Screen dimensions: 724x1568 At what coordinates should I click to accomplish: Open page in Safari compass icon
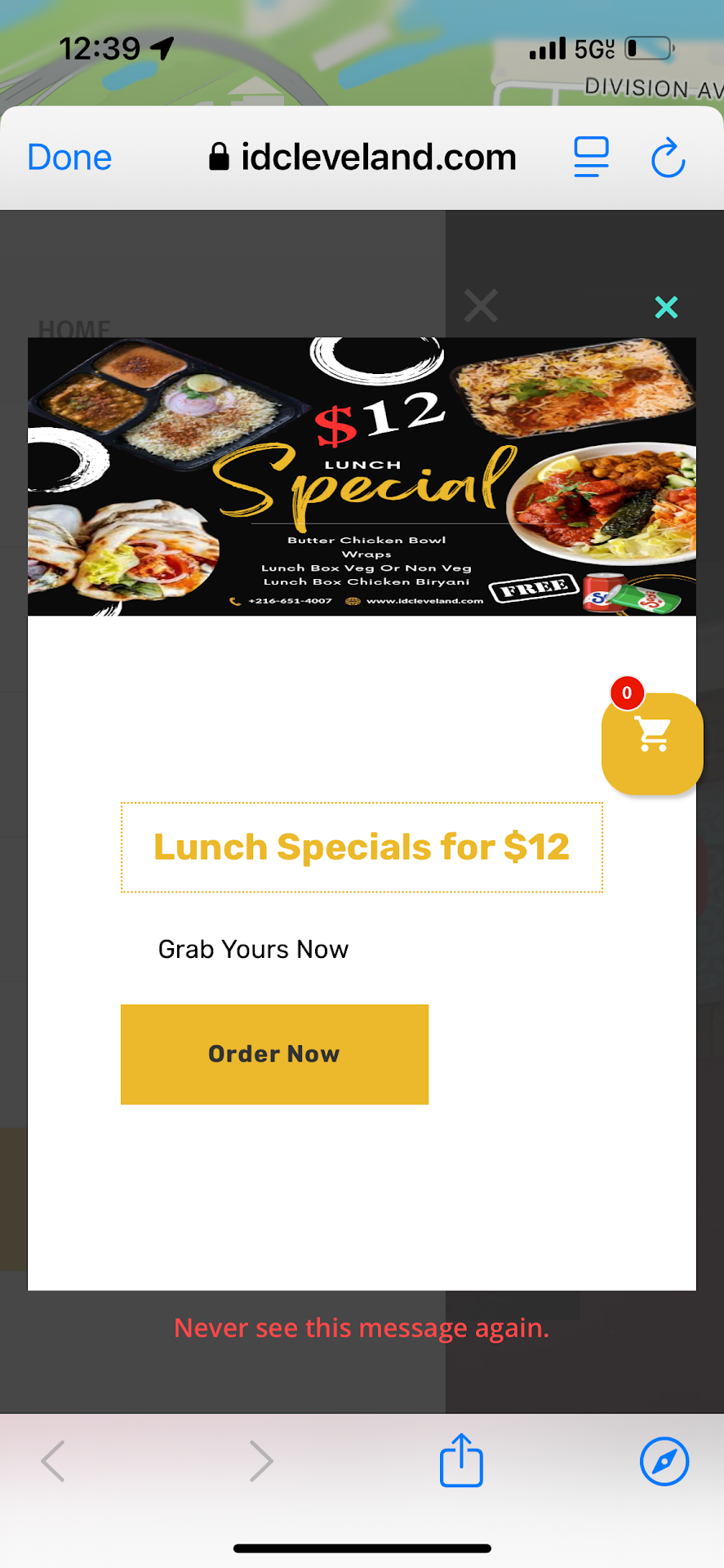(664, 1461)
